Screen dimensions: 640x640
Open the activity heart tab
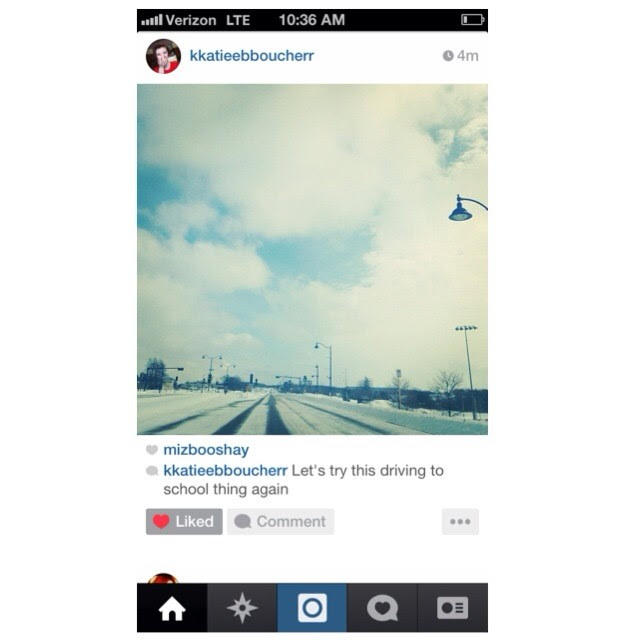[x=382, y=608]
